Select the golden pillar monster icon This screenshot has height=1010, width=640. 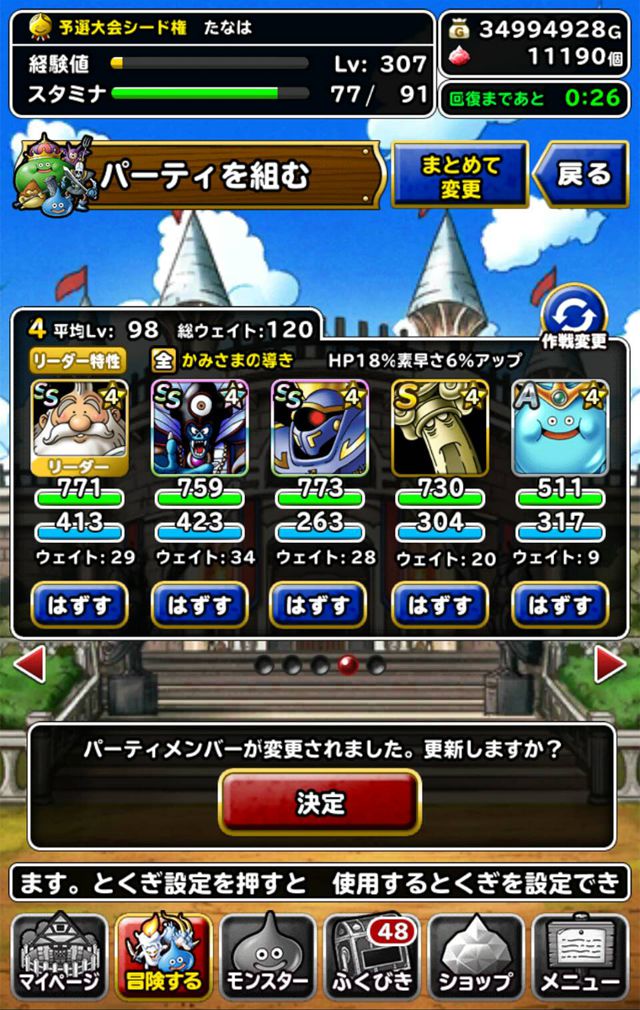[440, 427]
